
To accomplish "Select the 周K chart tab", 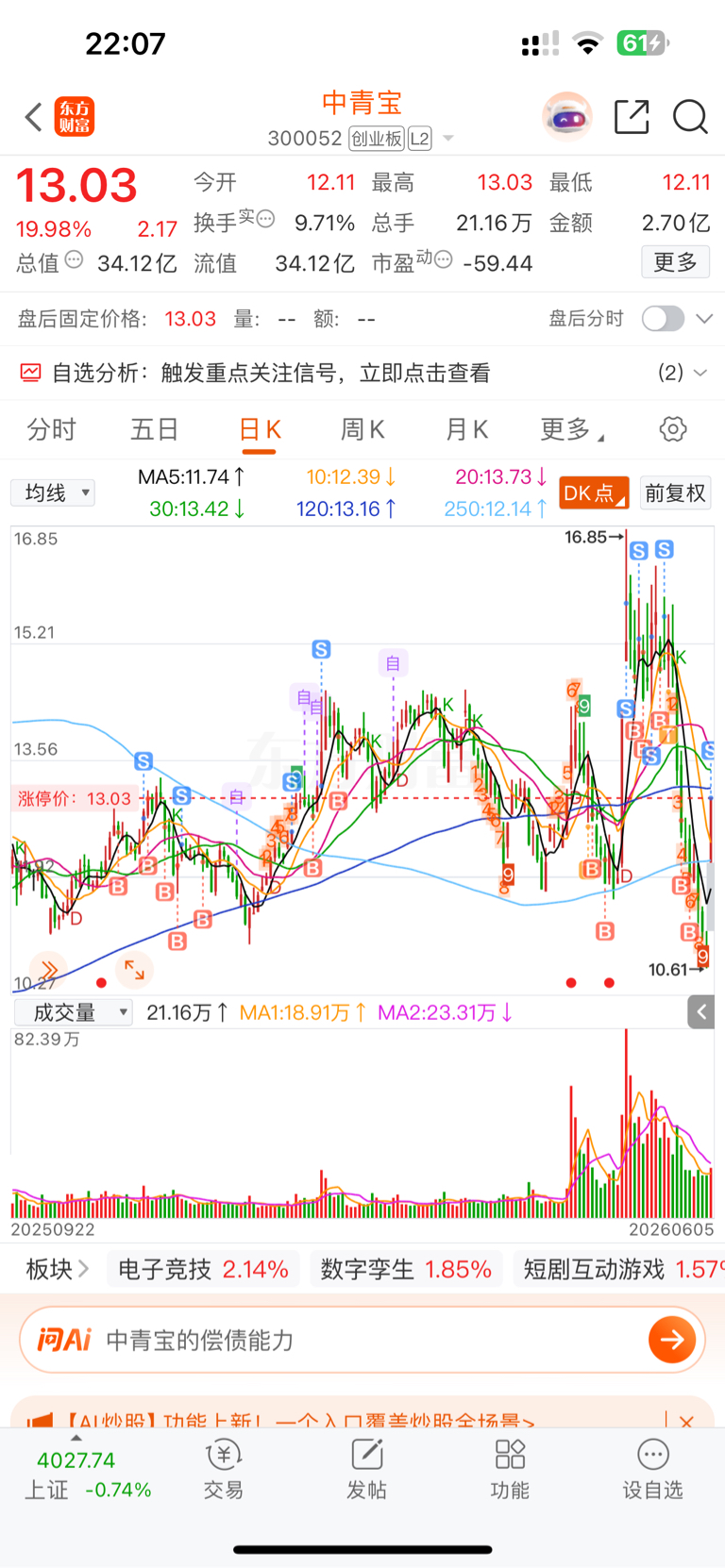I will 362,430.
